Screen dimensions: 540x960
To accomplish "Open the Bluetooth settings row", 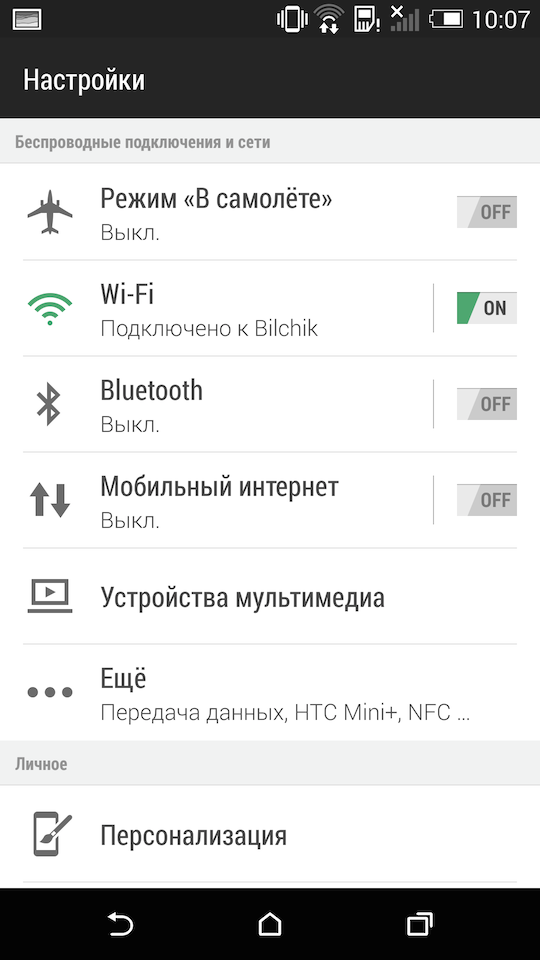I will 228,404.
